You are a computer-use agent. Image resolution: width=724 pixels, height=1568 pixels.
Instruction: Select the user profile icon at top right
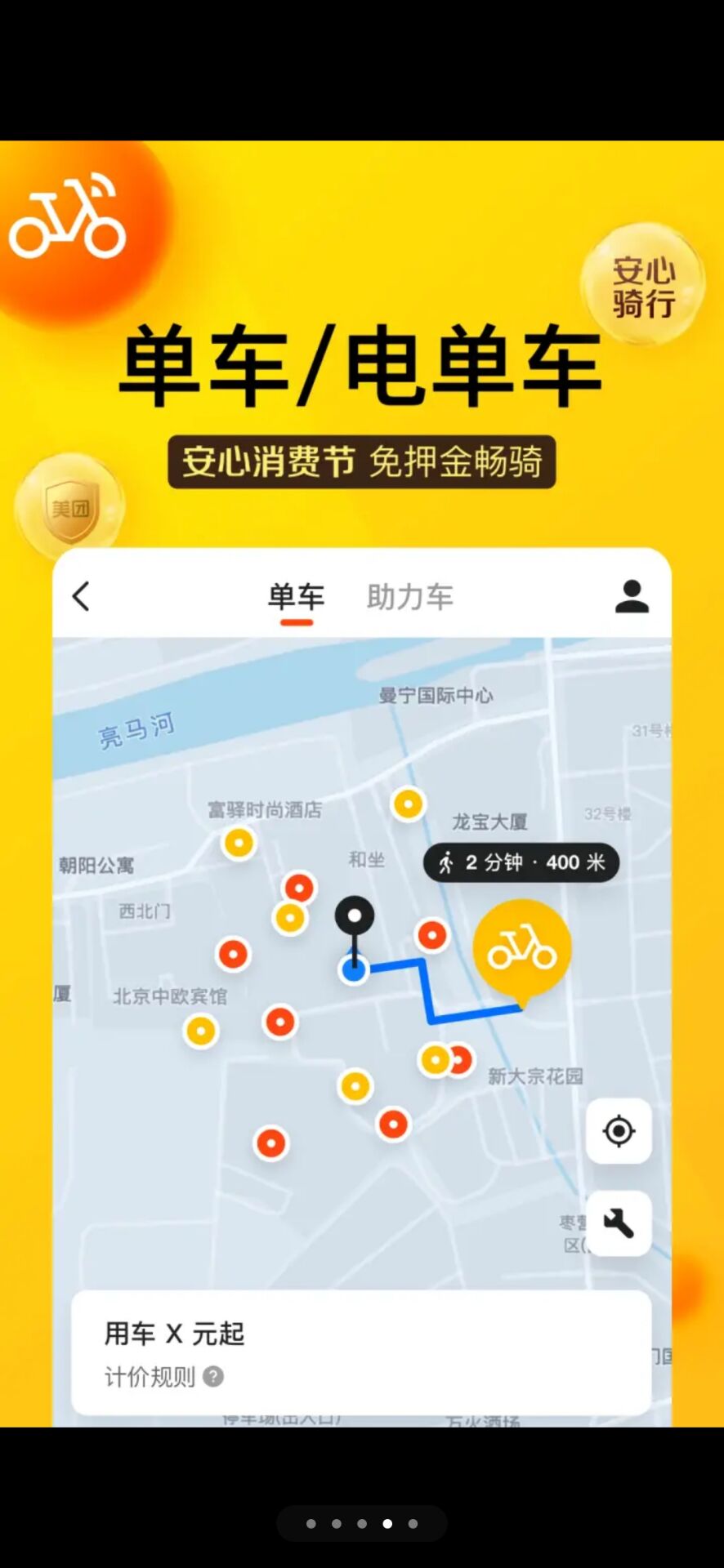click(x=632, y=597)
